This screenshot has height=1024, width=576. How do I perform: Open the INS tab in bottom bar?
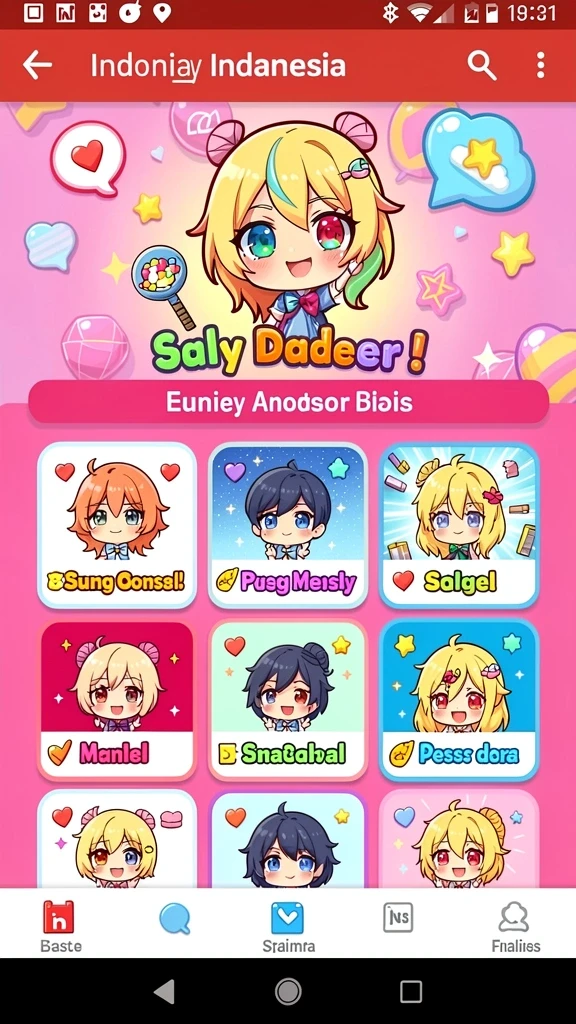[398, 918]
